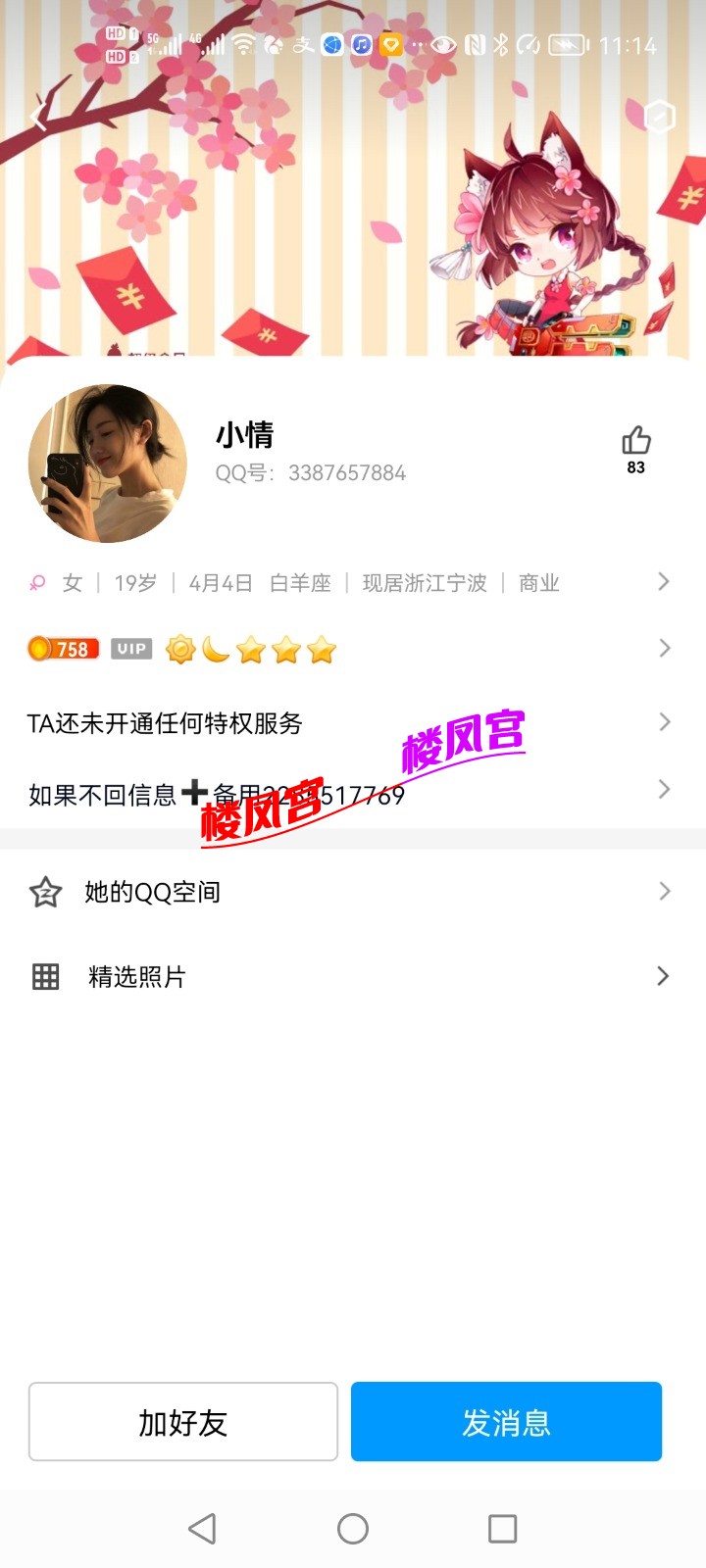
Task: Click the grid icon beside 精选照片
Action: (45, 975)
